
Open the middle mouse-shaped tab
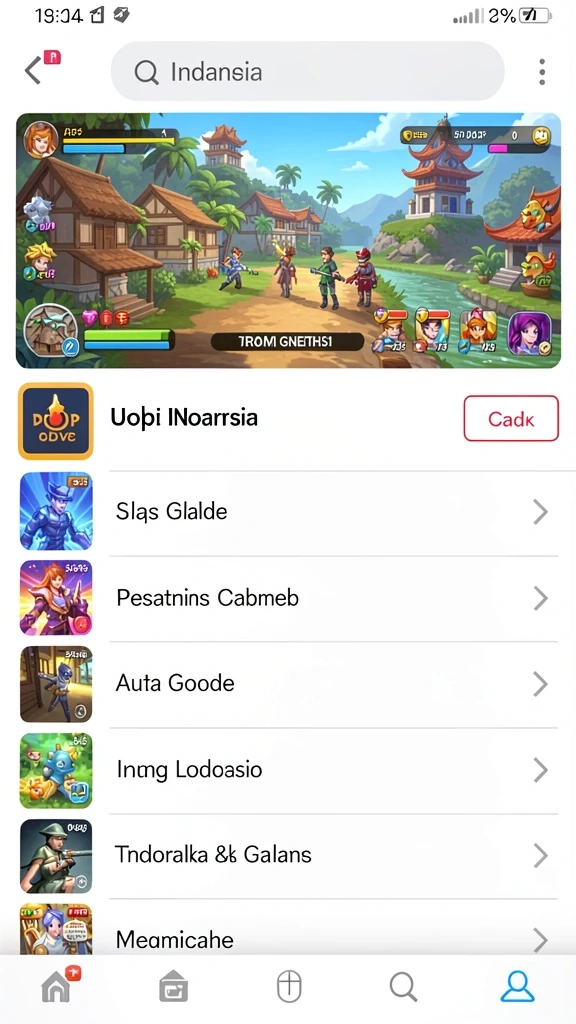288,986
